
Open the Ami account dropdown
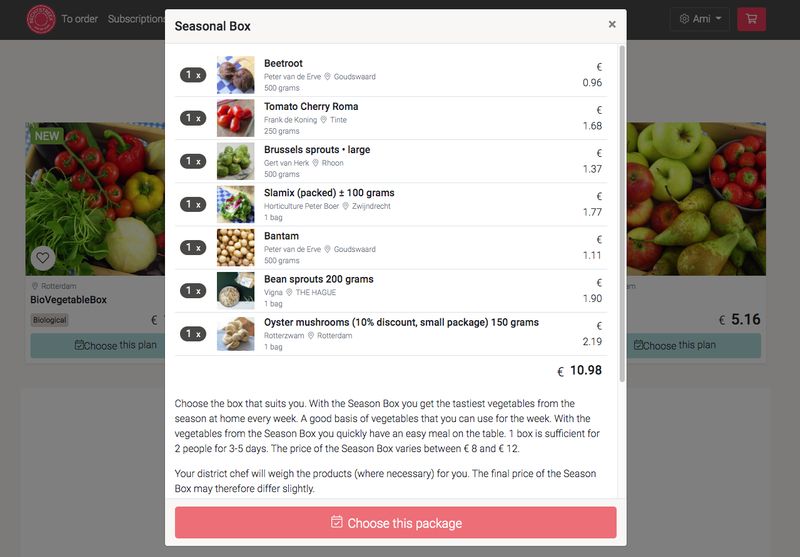[x=700, y=19]
